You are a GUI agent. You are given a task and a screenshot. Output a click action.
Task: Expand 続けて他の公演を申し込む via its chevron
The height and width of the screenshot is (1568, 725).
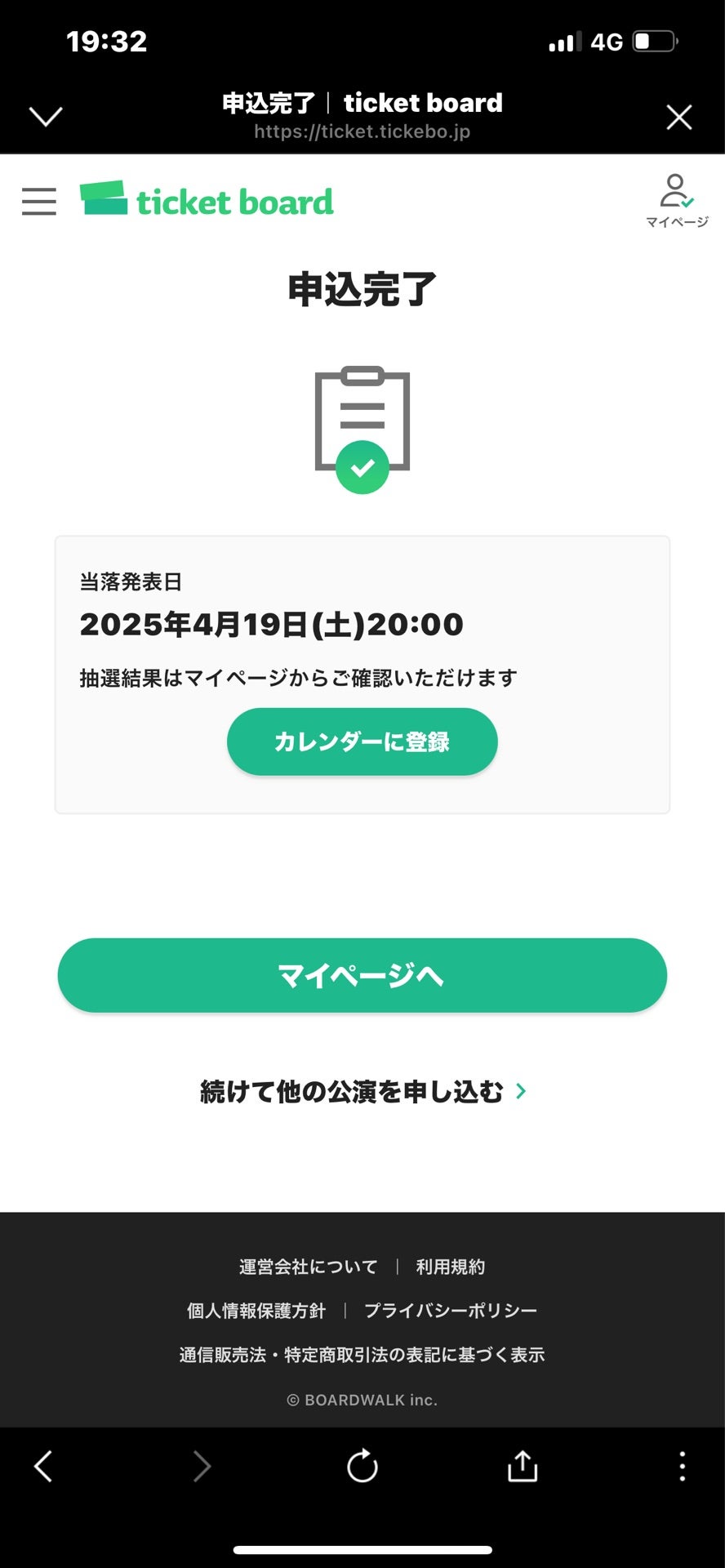(x=520, y=1091)
